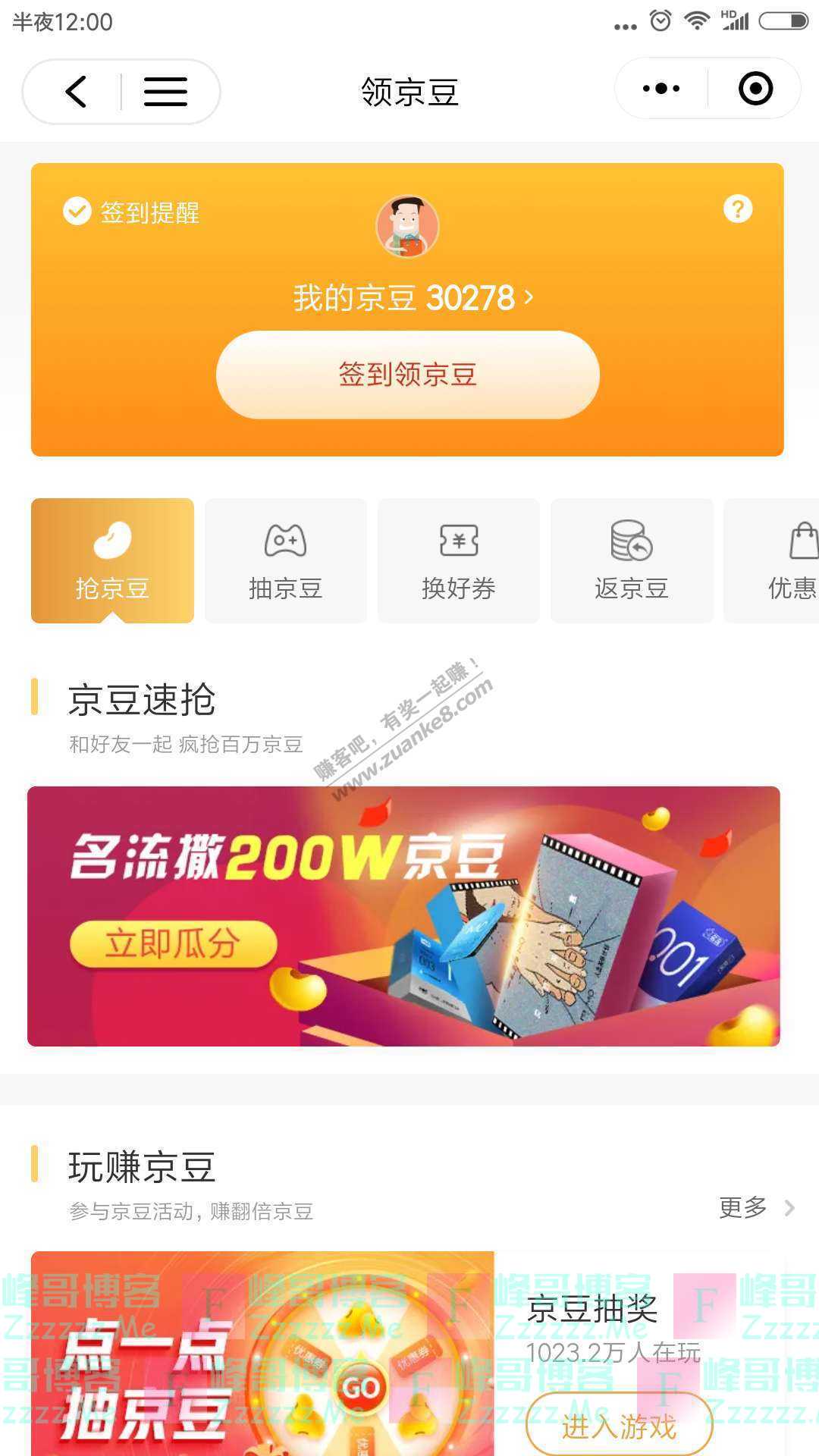Open the hamburger menu
819x1456 pixels.
[165, 92]
